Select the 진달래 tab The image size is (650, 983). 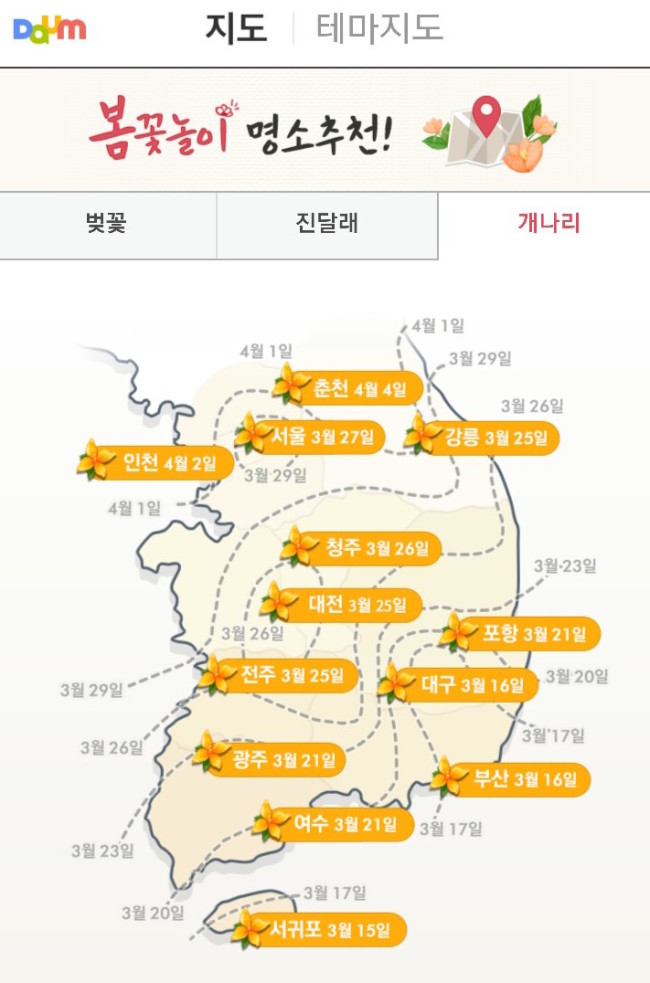coord(327,224)
